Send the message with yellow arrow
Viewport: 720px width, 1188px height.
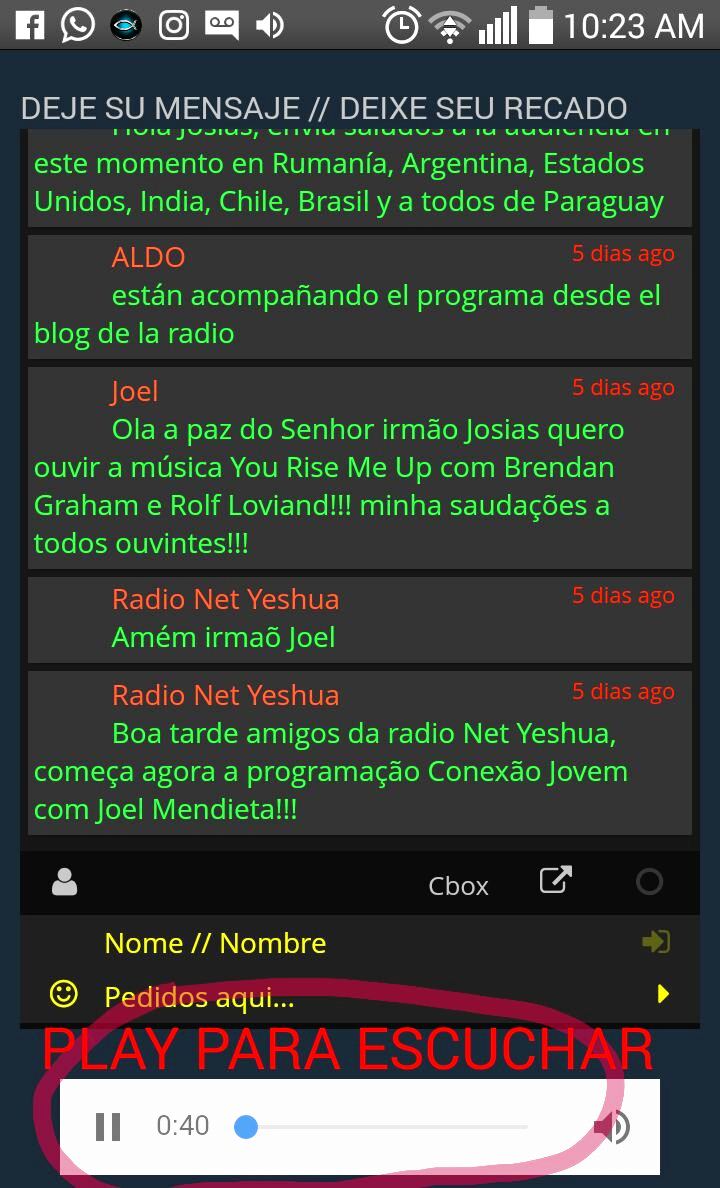(663, 993)
